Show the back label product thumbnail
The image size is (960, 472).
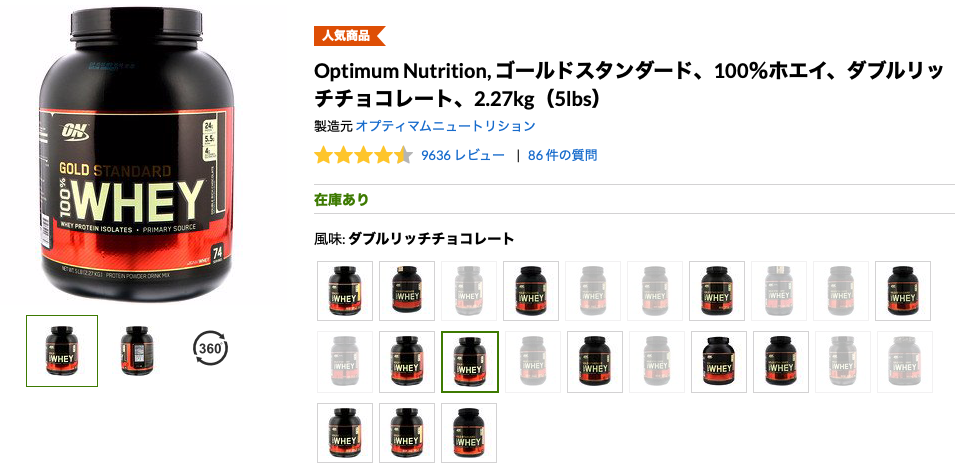point(136,350)
